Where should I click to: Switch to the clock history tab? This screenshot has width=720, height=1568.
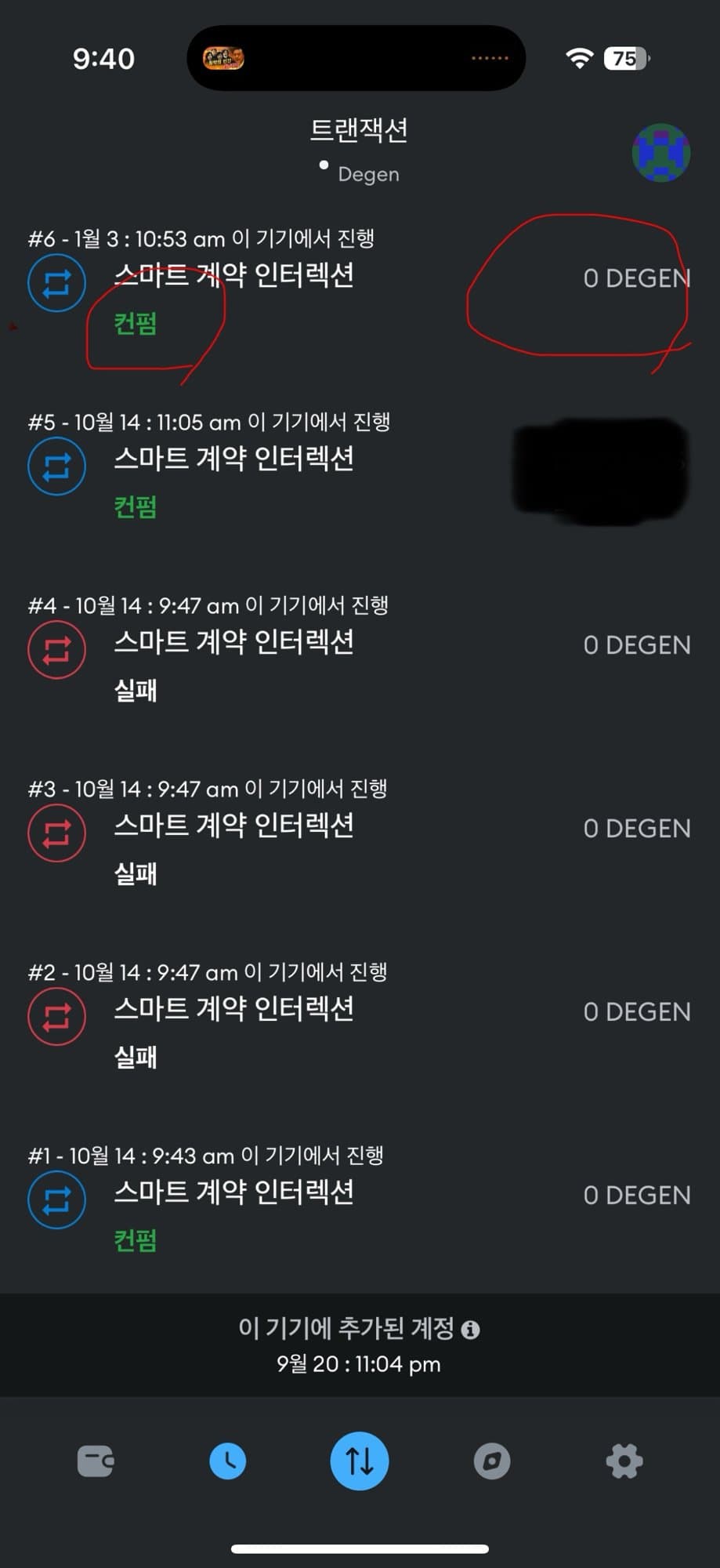click(x=228, y=1461)
